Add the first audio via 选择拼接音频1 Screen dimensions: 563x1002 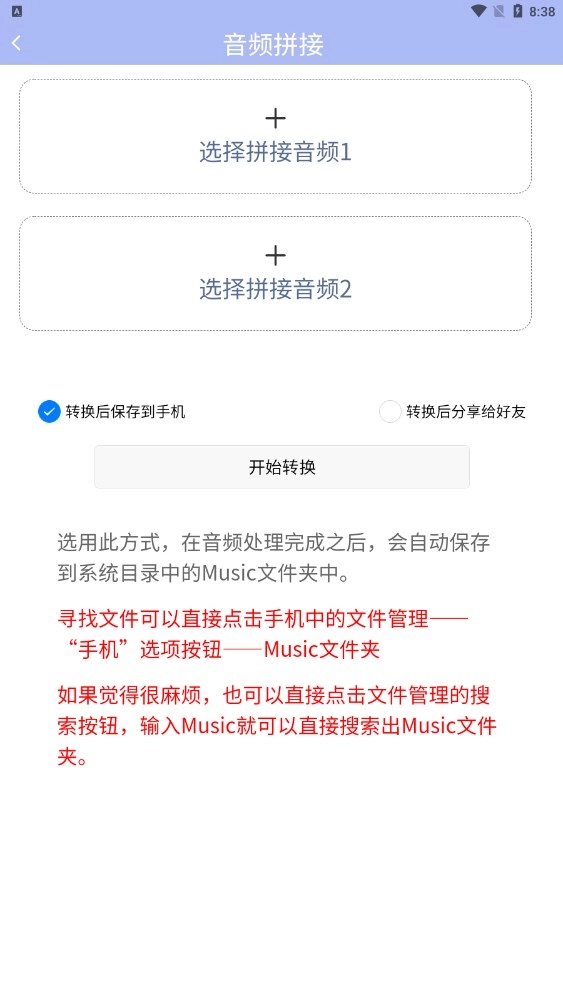point(275,137)
